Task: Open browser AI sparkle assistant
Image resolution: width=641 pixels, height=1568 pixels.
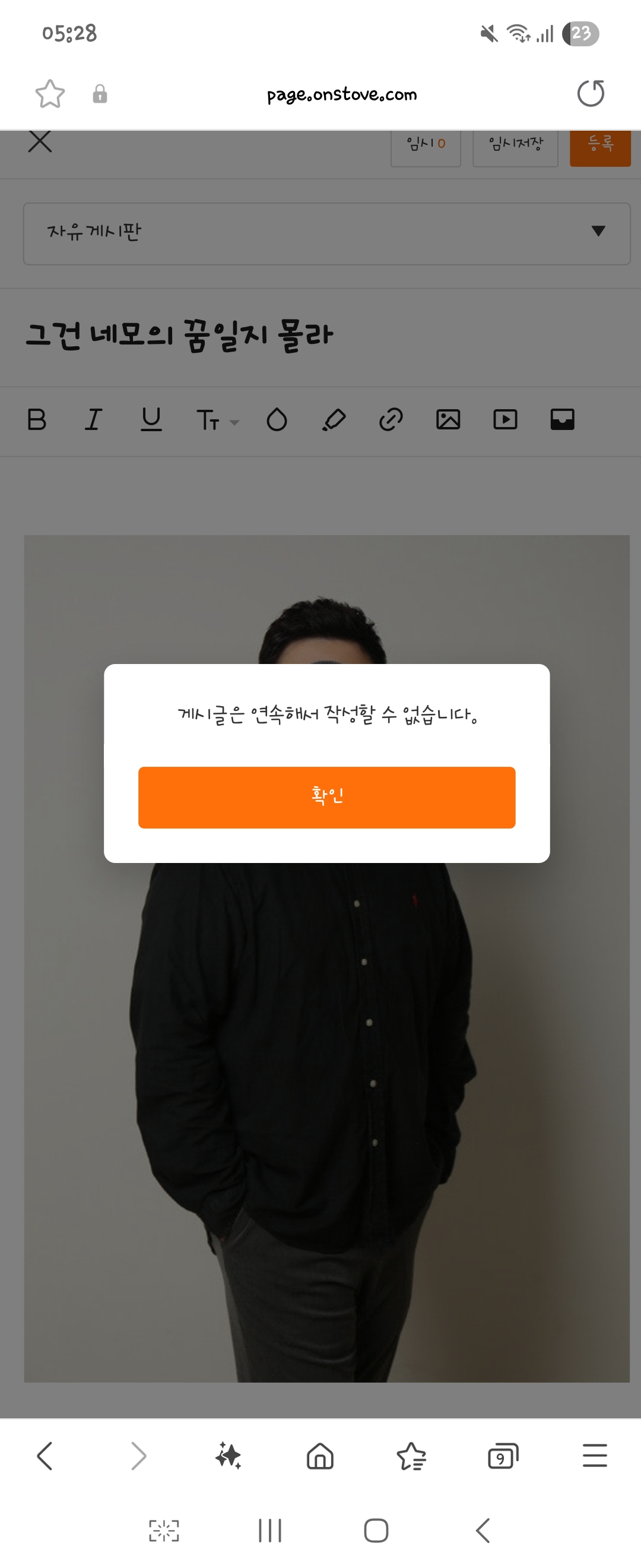Action: coord(229,1456)
